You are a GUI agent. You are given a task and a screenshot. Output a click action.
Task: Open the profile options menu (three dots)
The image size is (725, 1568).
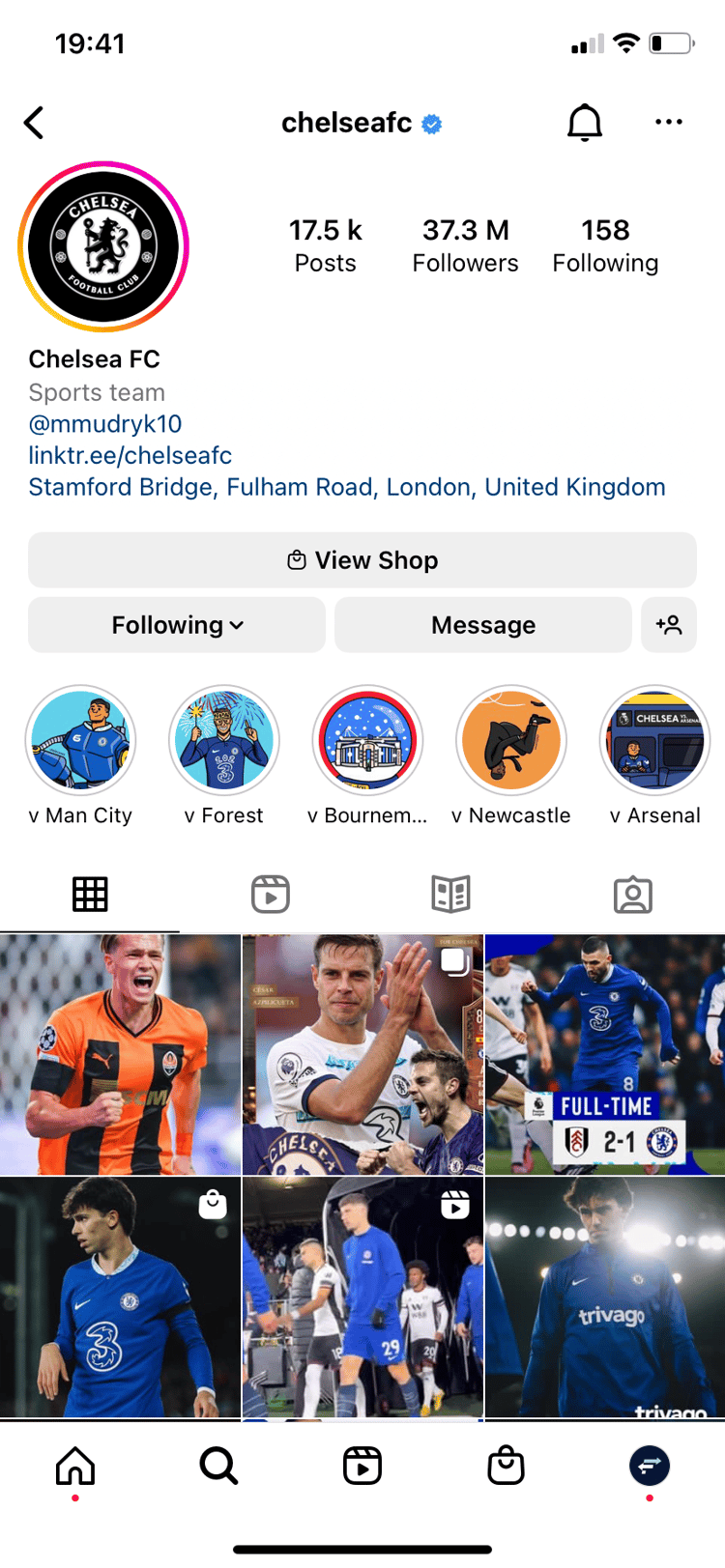tap(669, 123)
